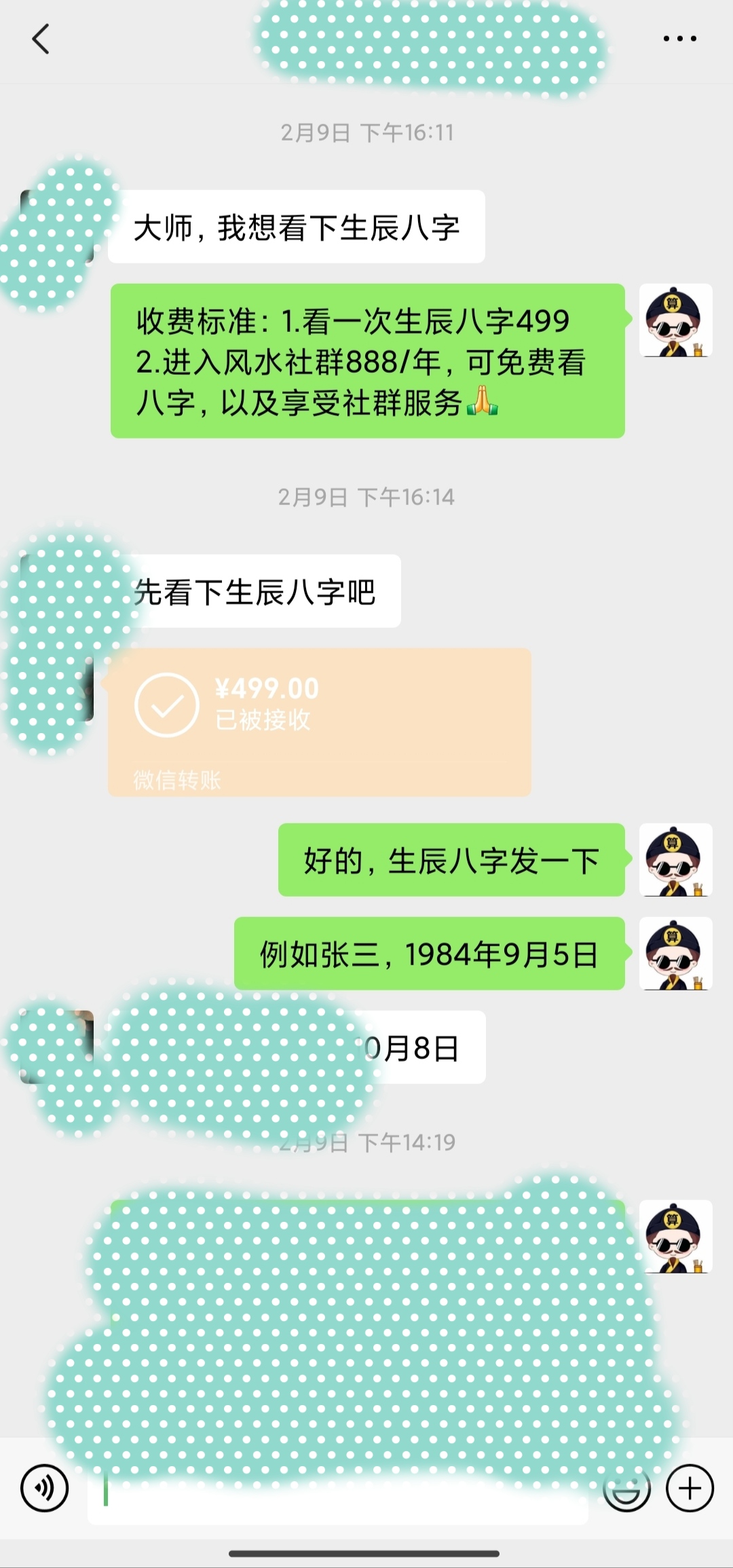Screen dimensions: 733x1568
Task: Open the three-dot chat info menu
Action: (679, 39)
